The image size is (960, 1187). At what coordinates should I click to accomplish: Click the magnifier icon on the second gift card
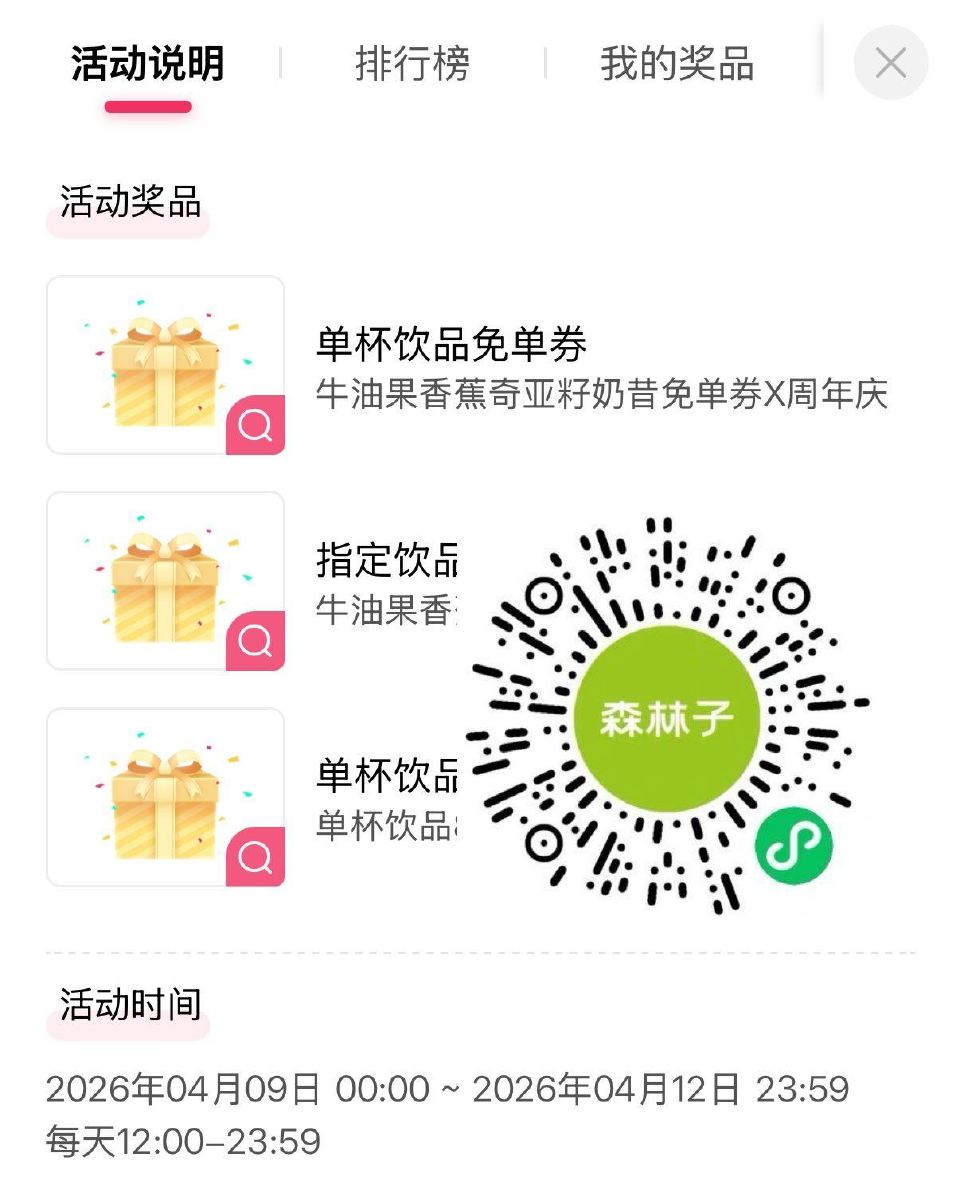point(258,641)
